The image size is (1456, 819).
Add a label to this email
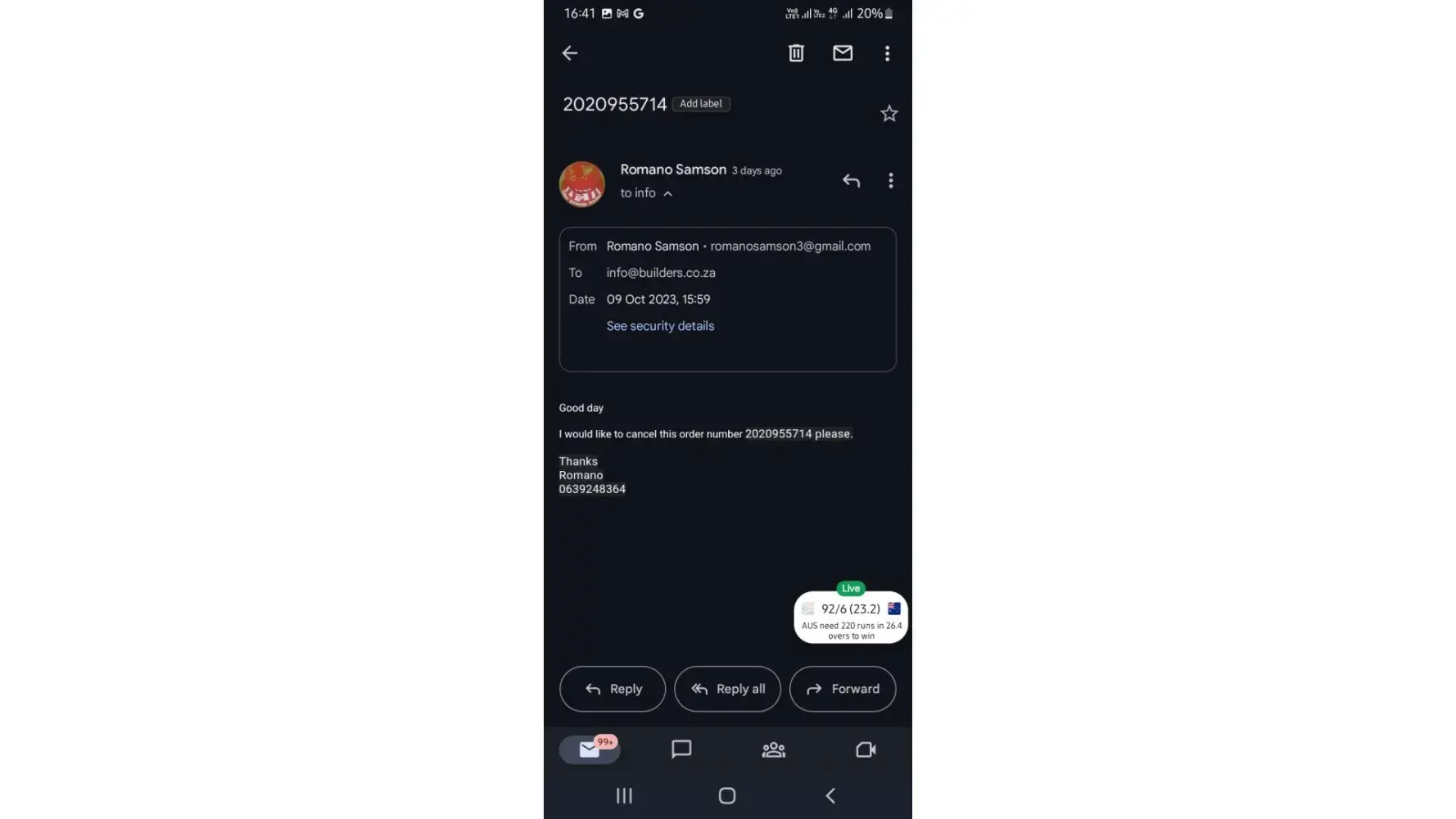(x=701, y=104)
